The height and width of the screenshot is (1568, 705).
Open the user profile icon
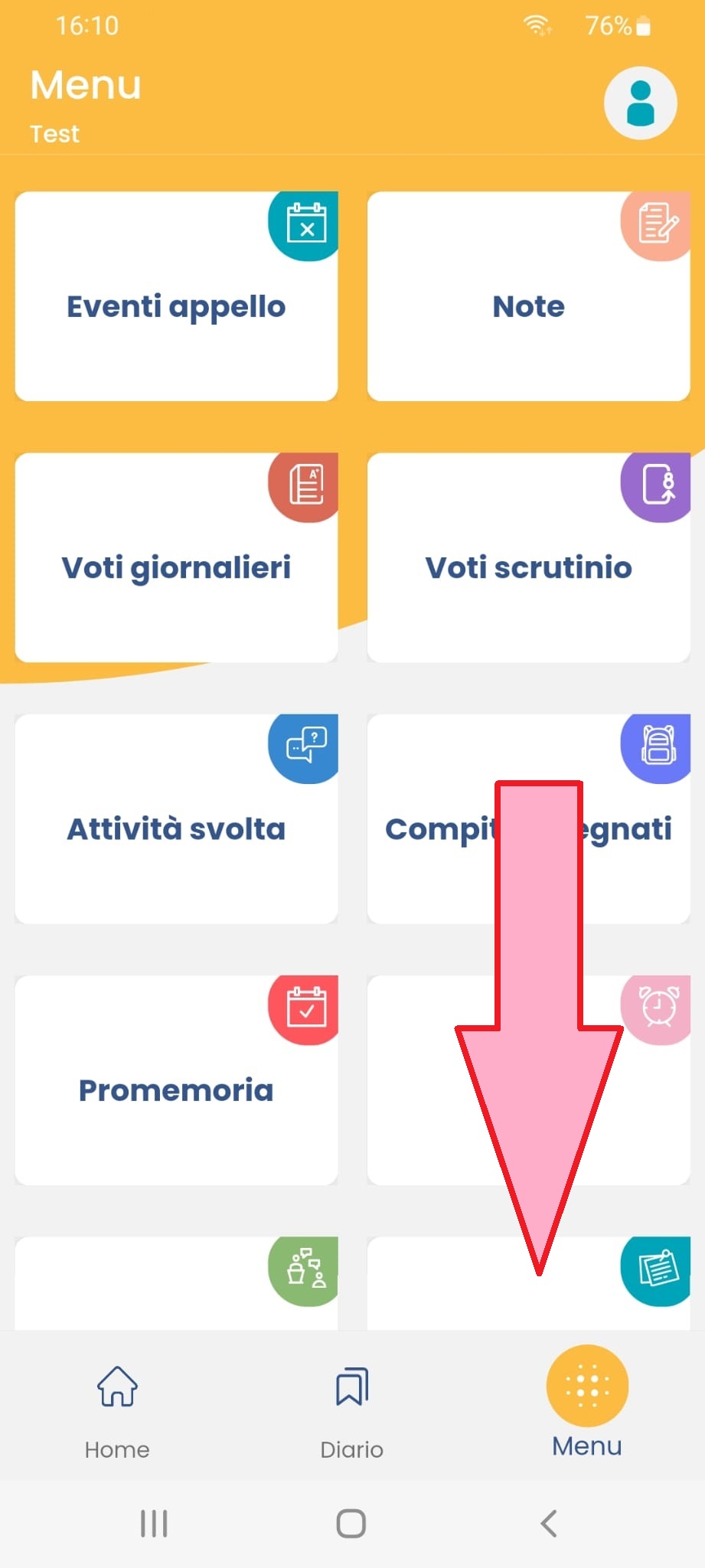[640, 103]
